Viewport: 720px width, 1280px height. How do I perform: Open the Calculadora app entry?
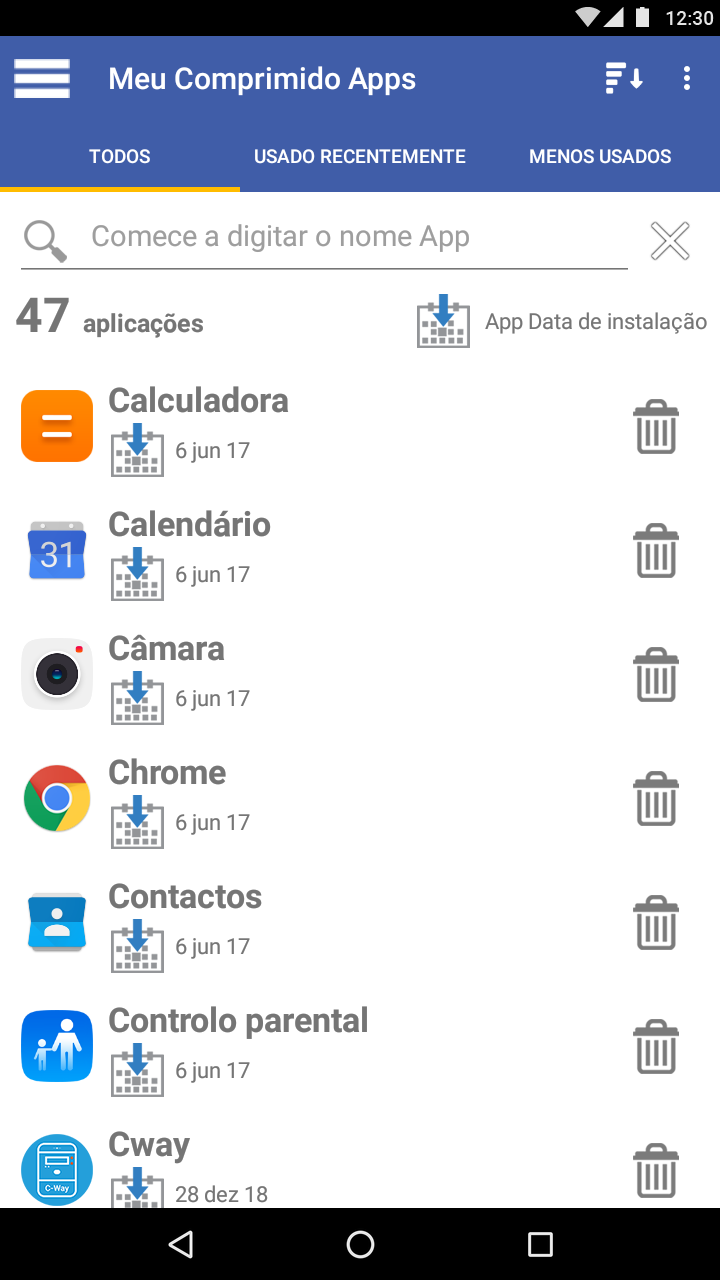[x=310, y=427]
